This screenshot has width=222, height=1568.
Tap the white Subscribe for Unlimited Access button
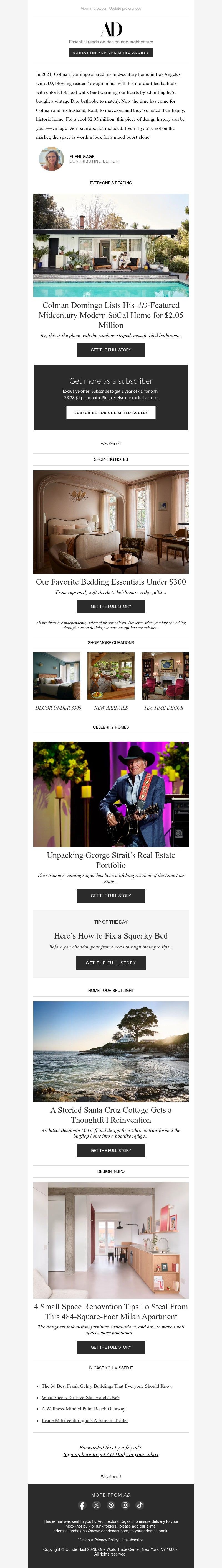(x=111, y=413)
